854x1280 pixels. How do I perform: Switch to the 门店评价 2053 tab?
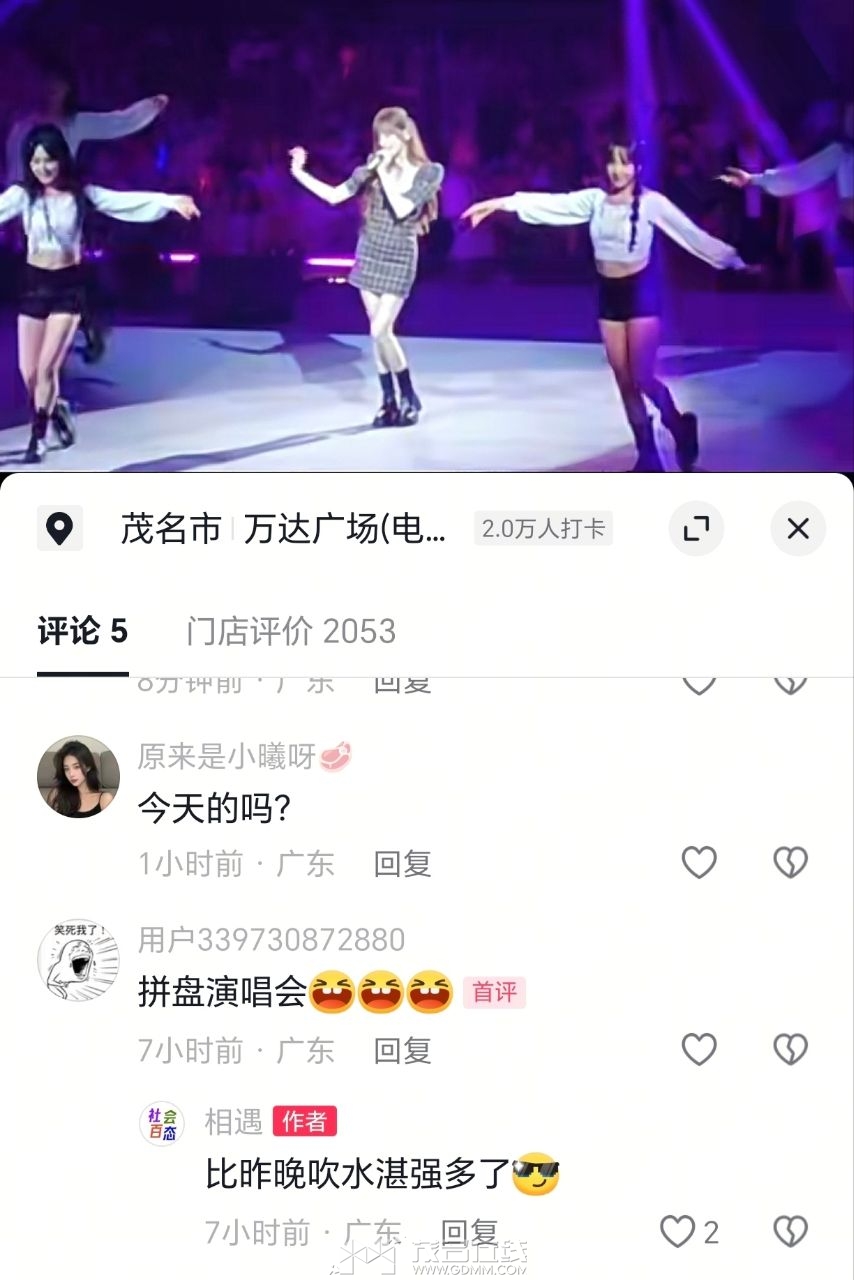[x=290, y=631]
